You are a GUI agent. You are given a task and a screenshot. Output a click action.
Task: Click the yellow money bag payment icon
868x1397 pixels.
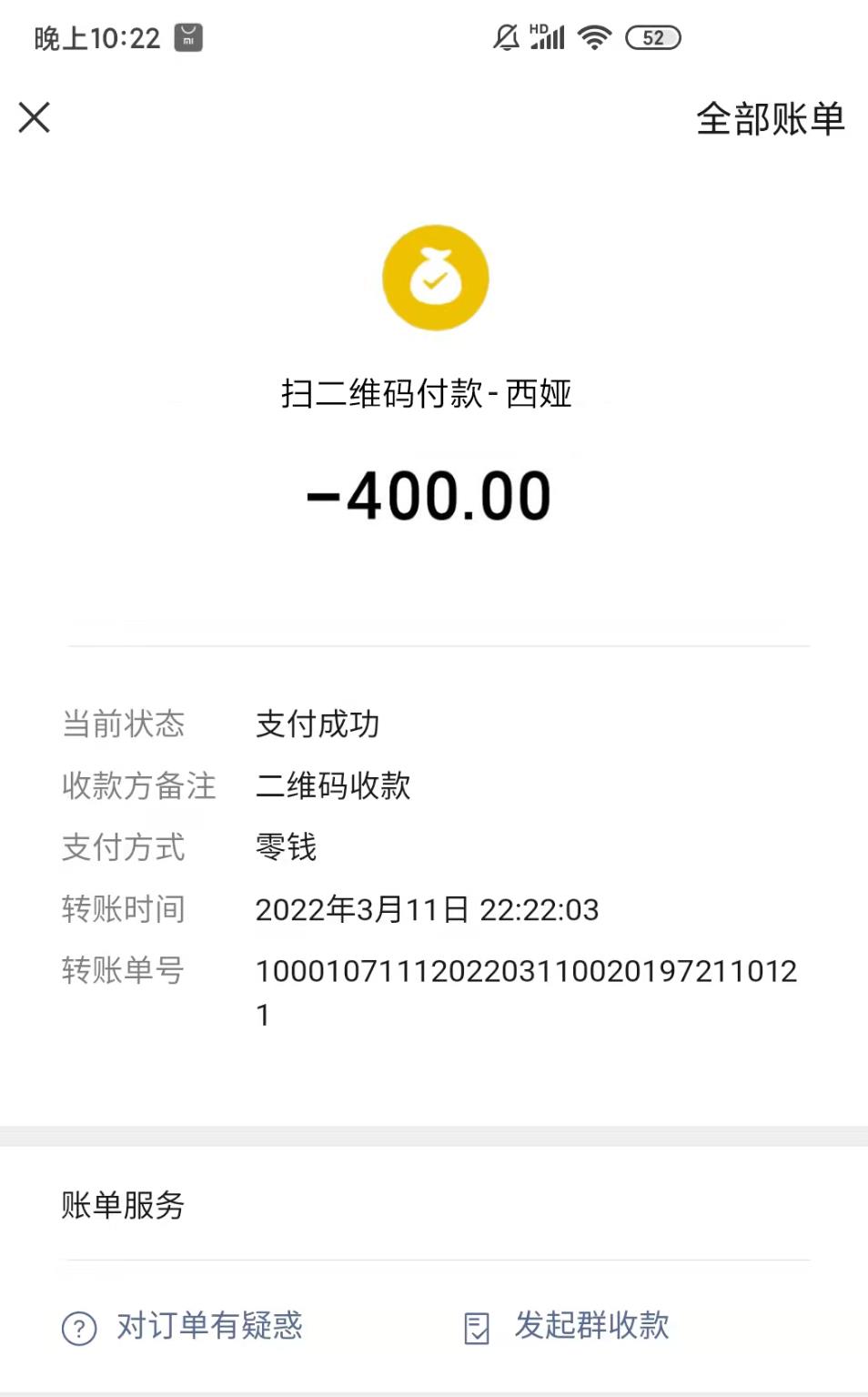tap(434, 277)
